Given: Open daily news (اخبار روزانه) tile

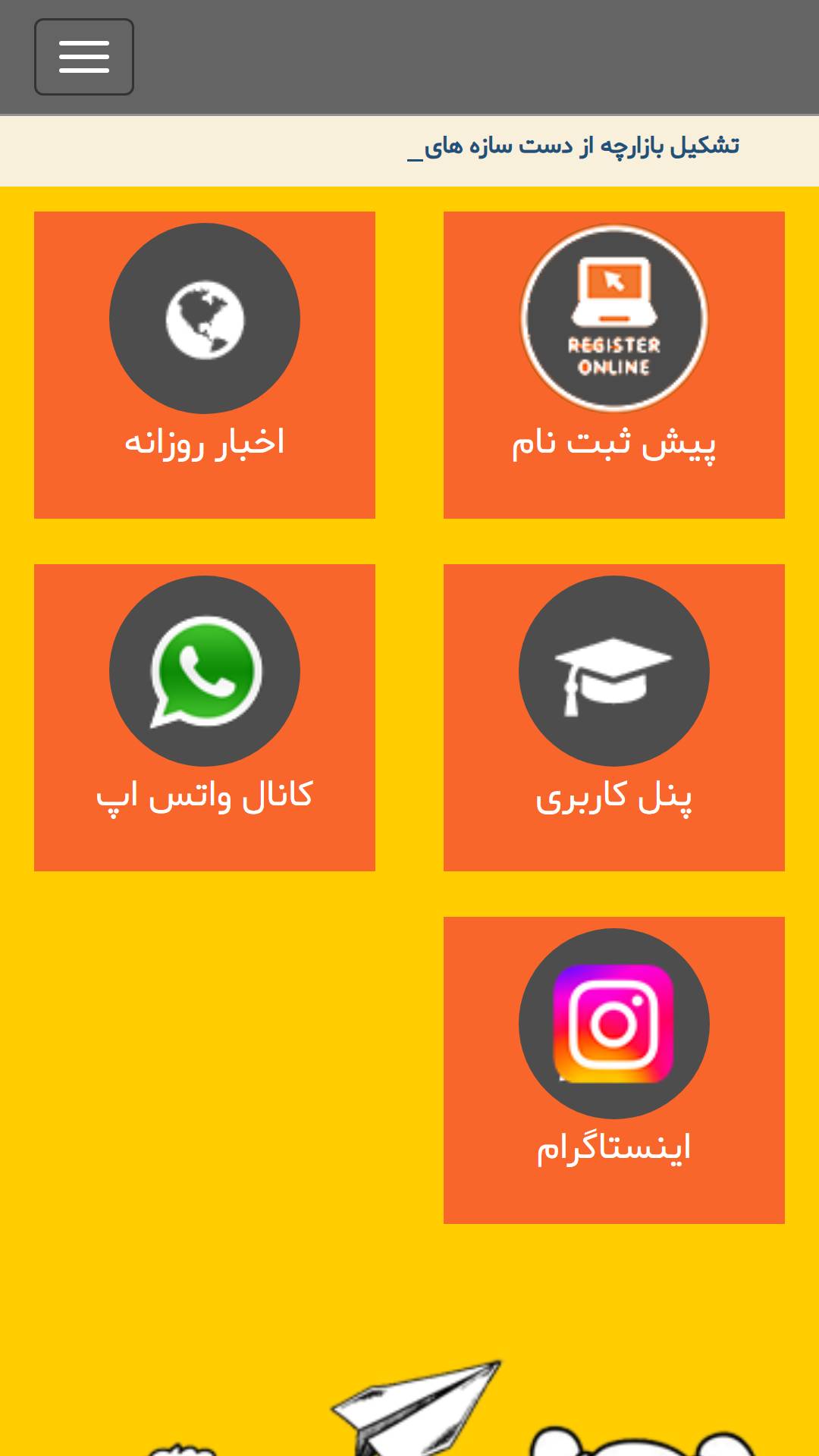Looking at the screenshot, I should (x=205, y=365).
